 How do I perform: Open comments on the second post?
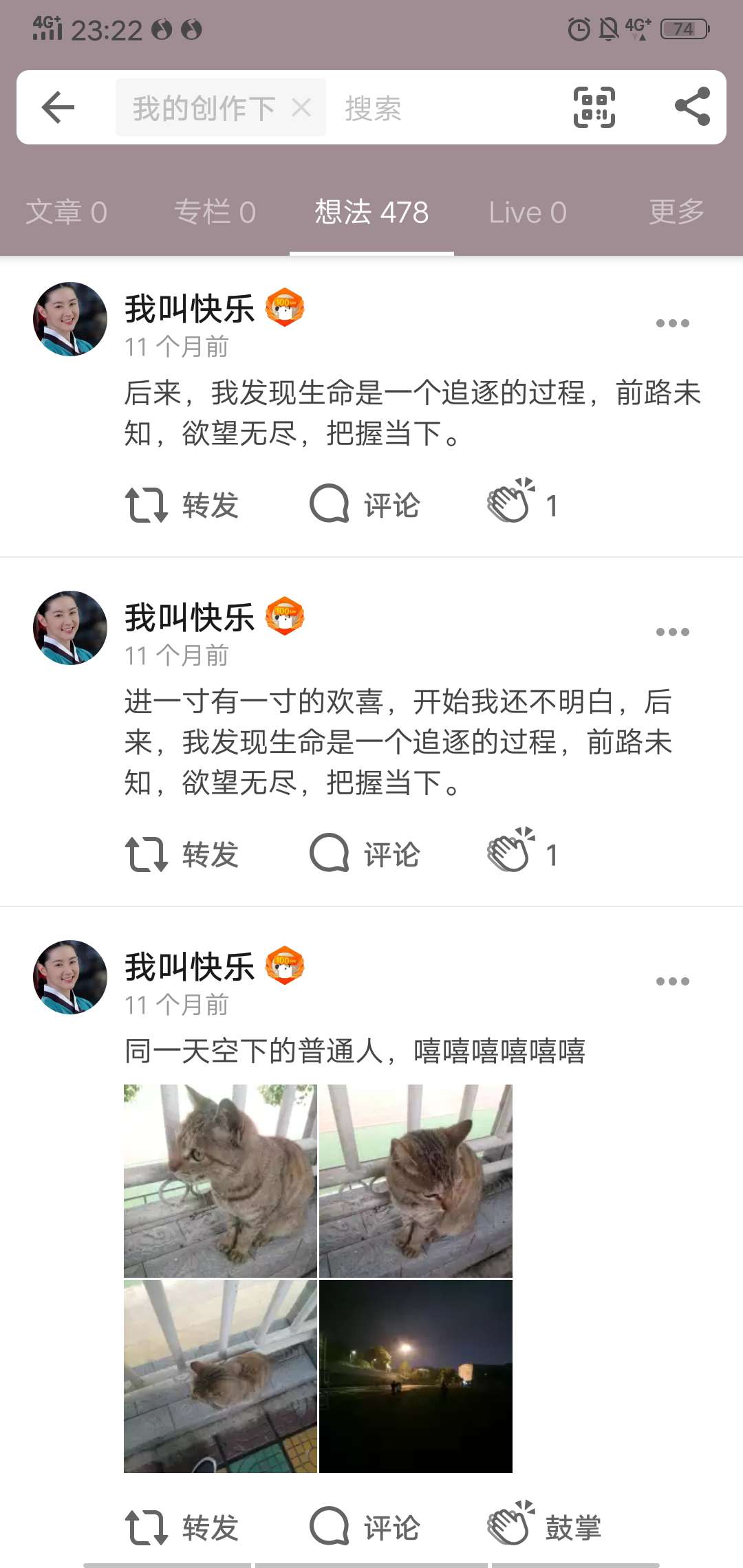(x=365, y=855)
